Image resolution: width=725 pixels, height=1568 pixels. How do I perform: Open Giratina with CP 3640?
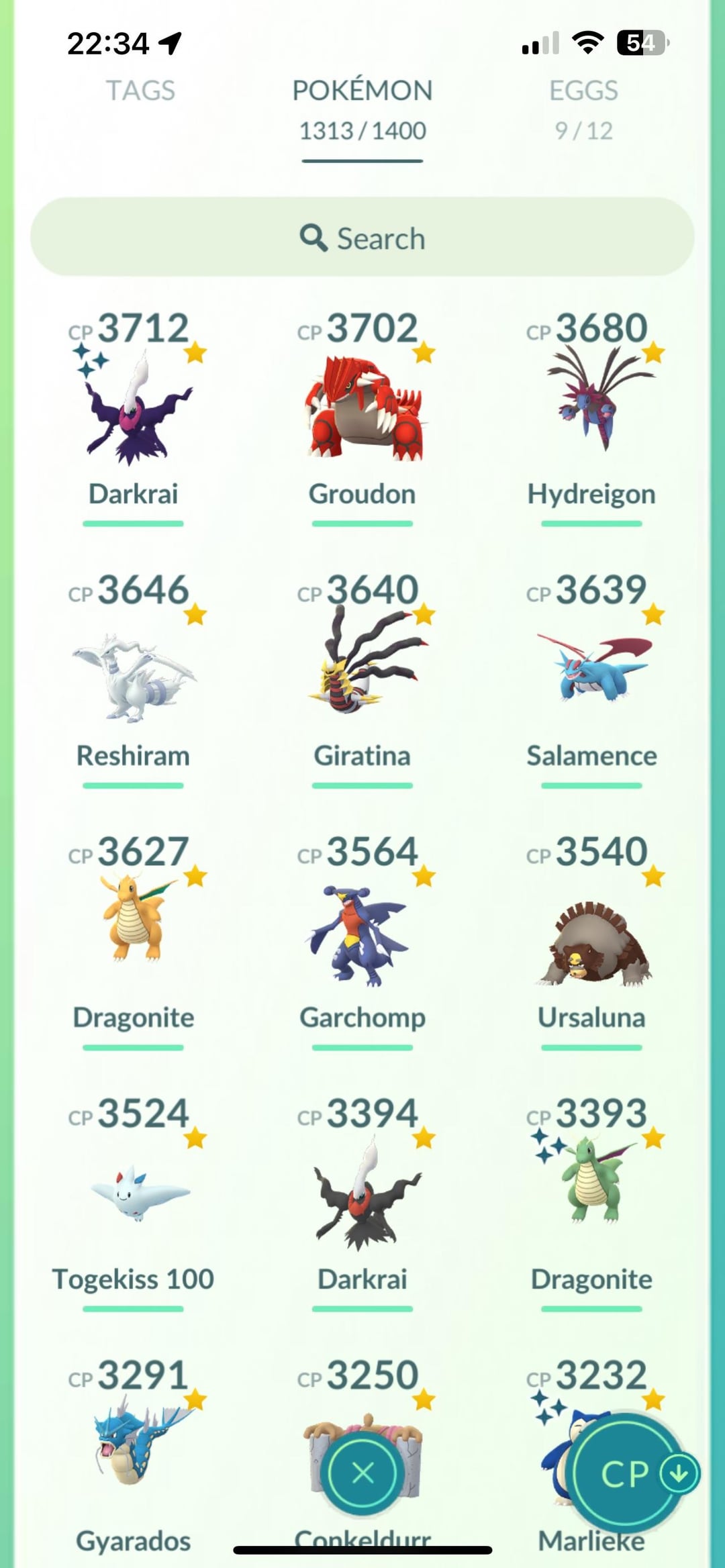tap(362, 671)
